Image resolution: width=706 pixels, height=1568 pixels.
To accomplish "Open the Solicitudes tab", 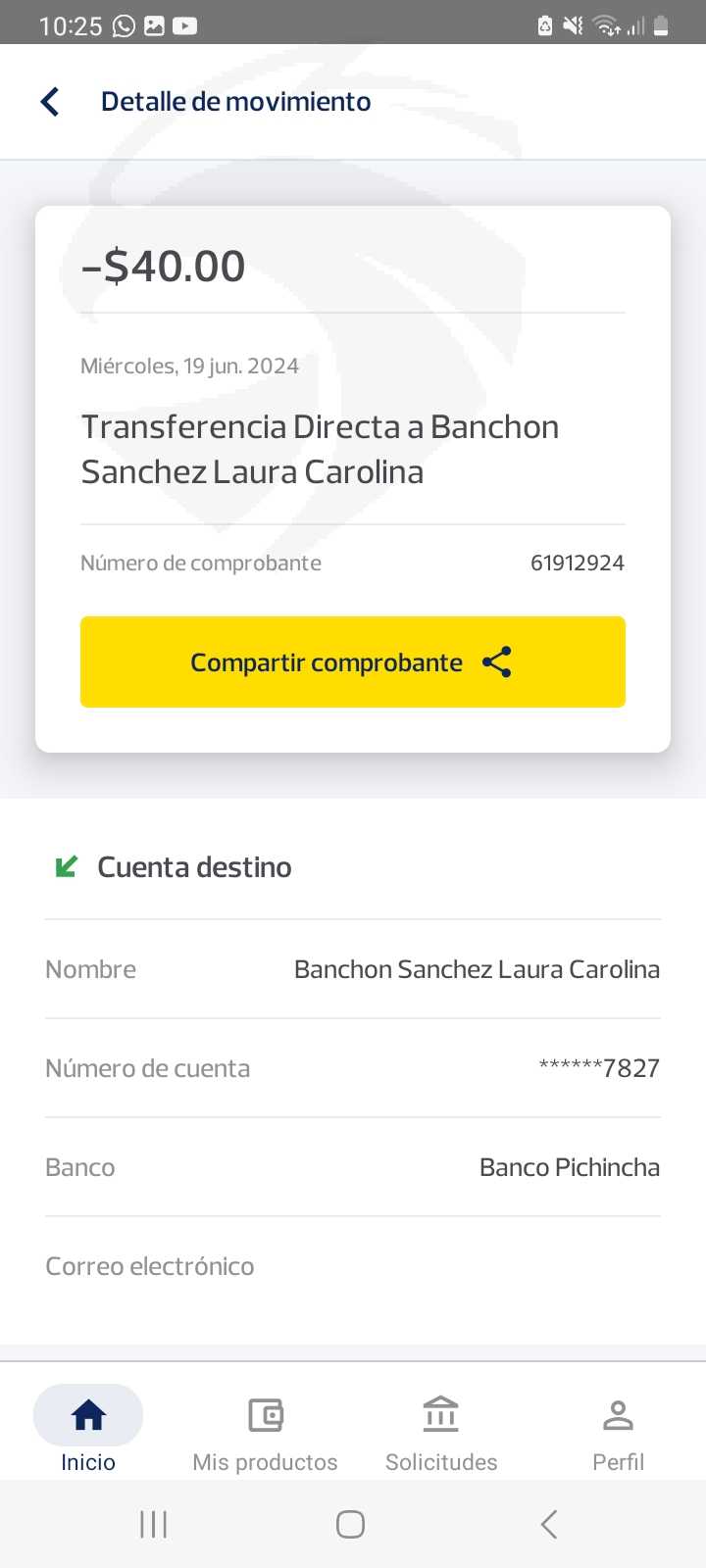I will [441, 1431].
